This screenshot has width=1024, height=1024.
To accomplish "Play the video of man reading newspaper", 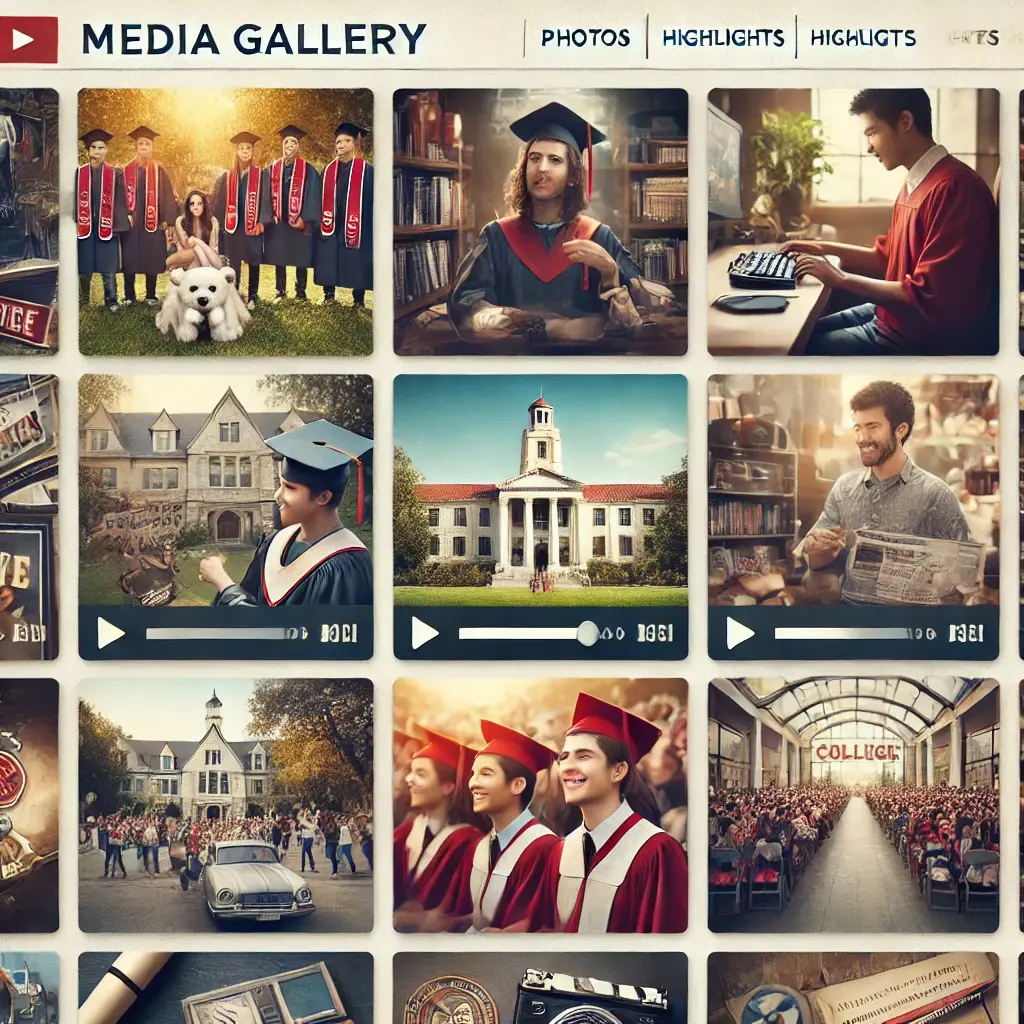I will (739, 632).
